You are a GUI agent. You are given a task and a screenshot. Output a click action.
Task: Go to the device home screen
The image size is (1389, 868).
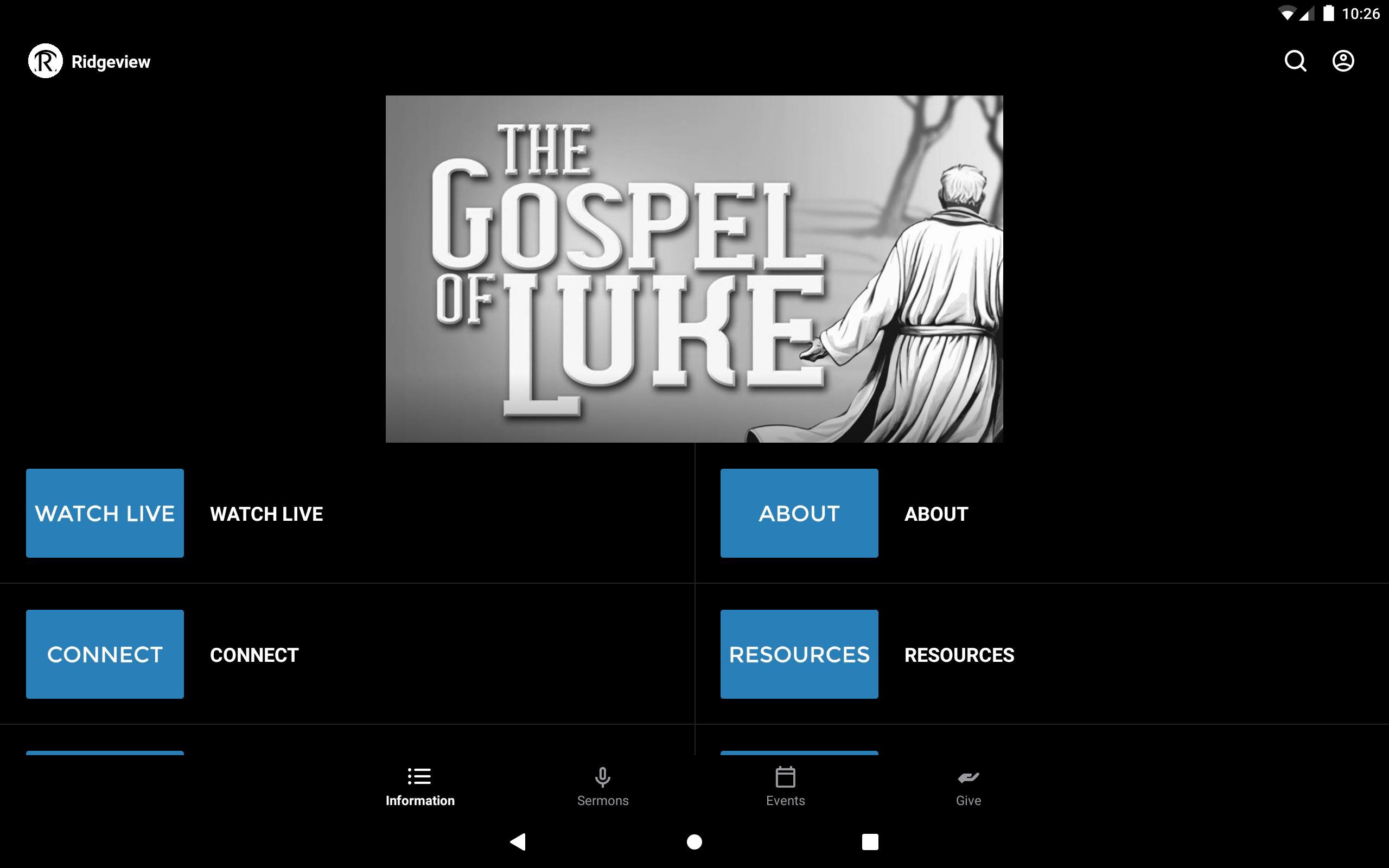pos(694,841)
